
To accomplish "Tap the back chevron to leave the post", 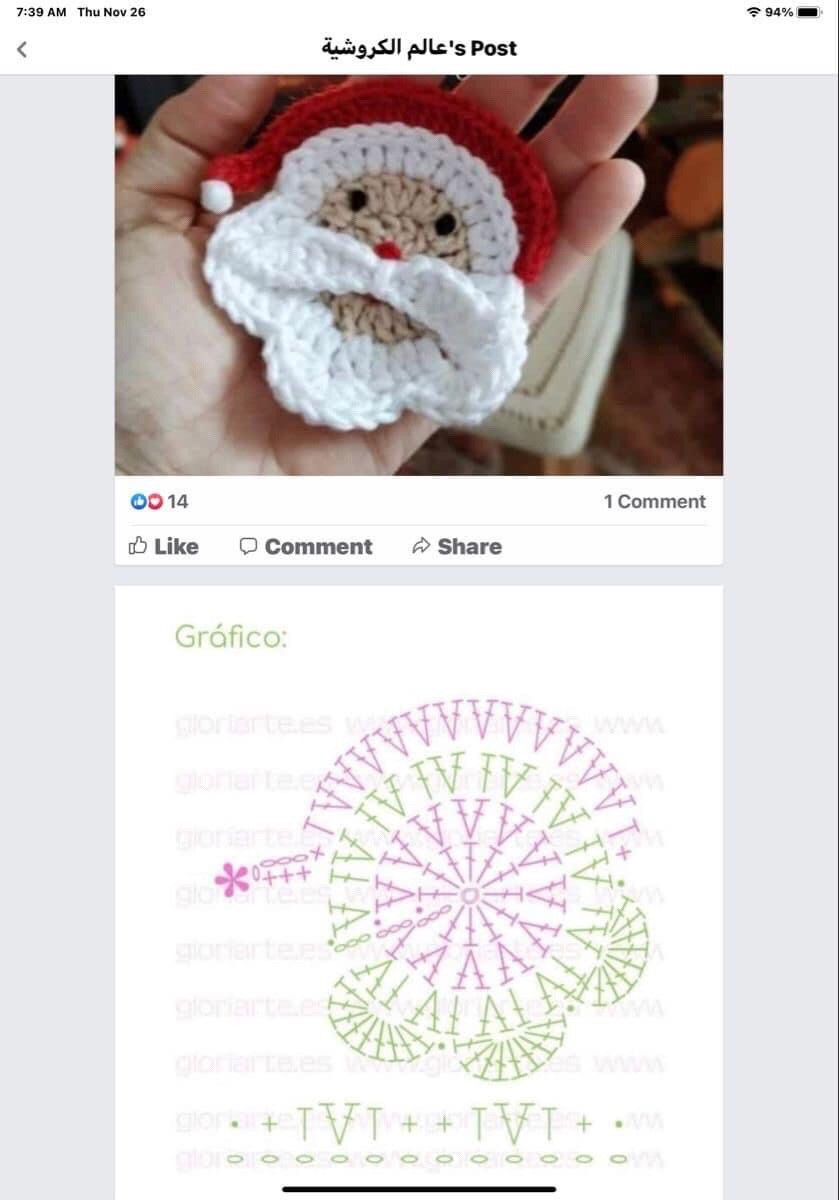I will pos(22,47).
